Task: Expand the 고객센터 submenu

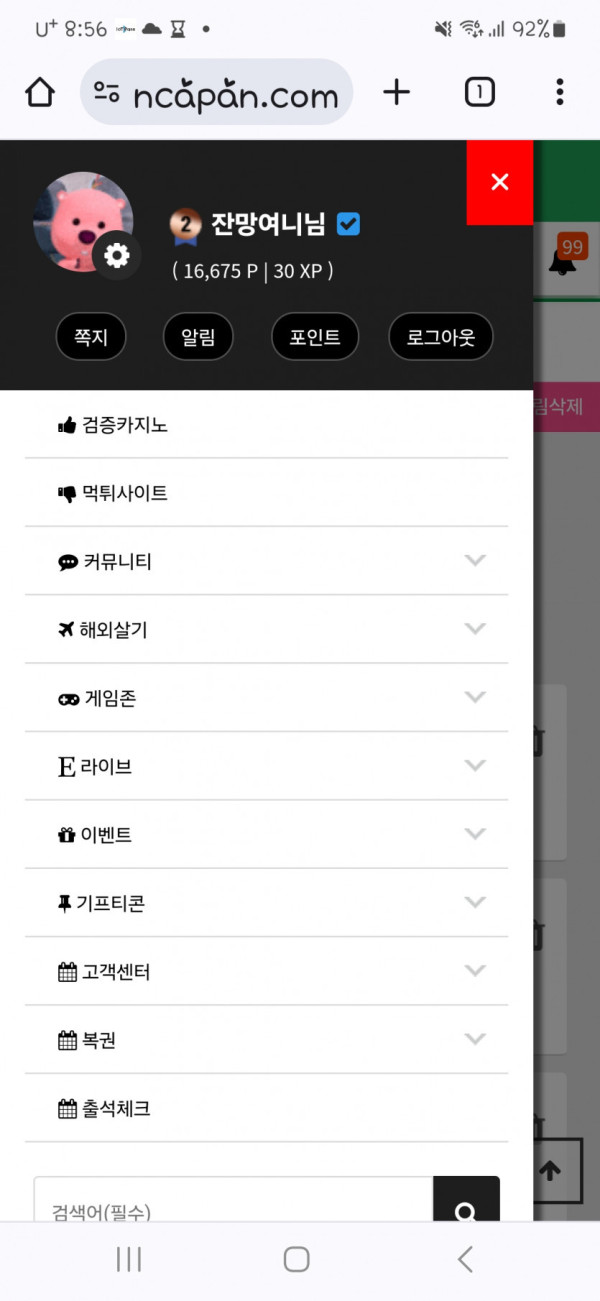Action: [475, 971]
